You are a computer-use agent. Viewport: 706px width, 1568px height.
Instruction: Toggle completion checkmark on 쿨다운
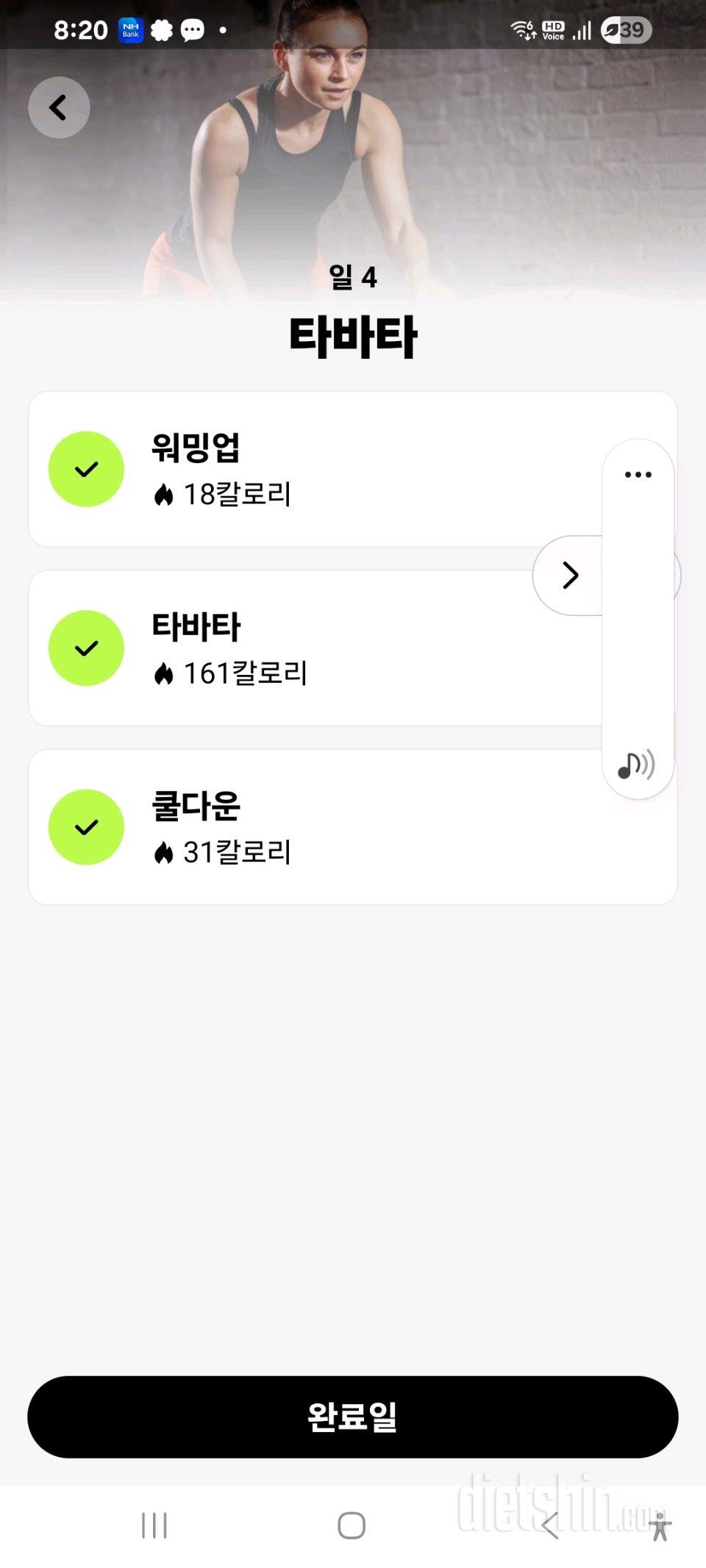click(85, 826)
